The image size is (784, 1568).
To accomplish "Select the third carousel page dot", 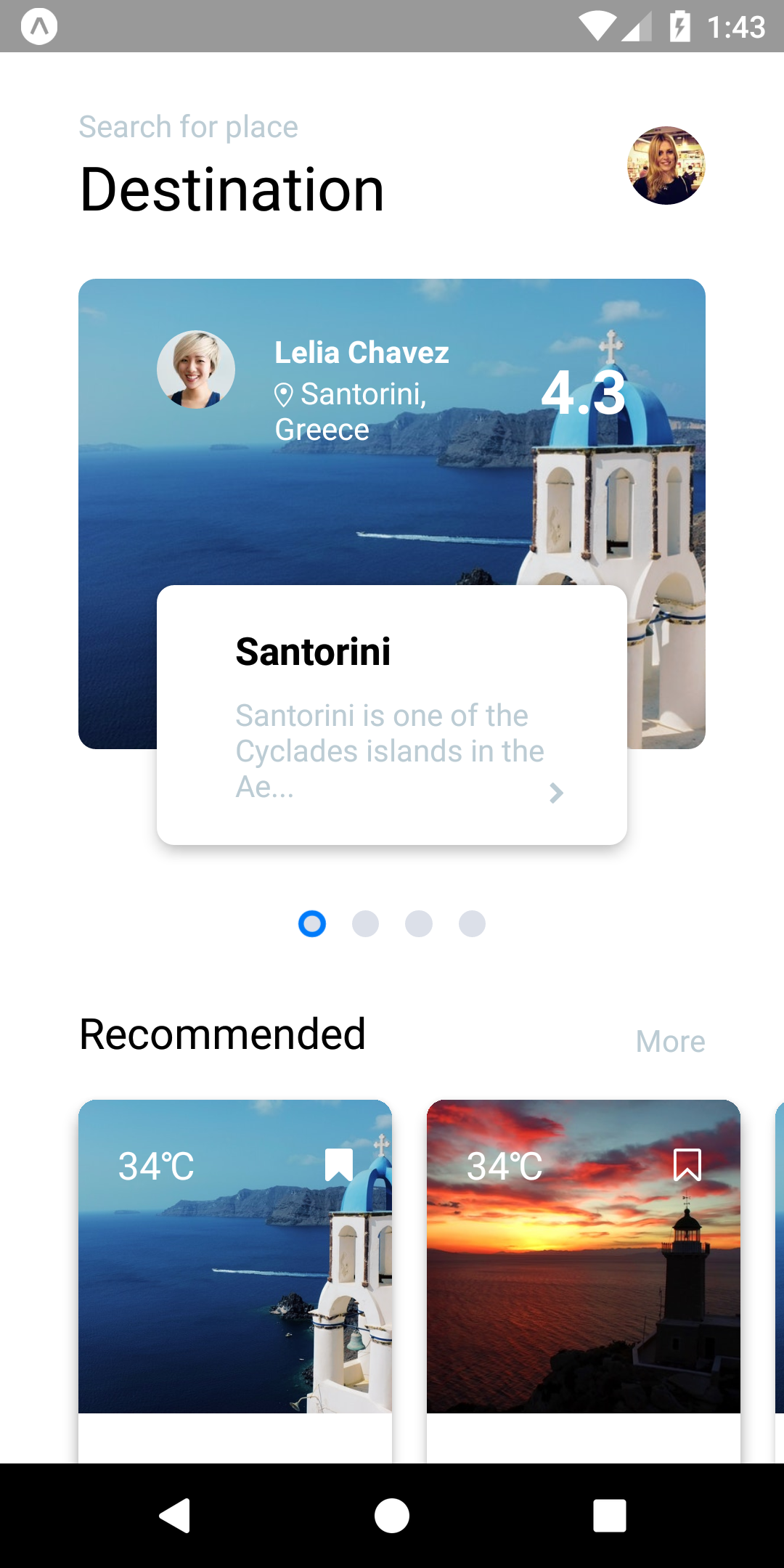I will 419,923.
